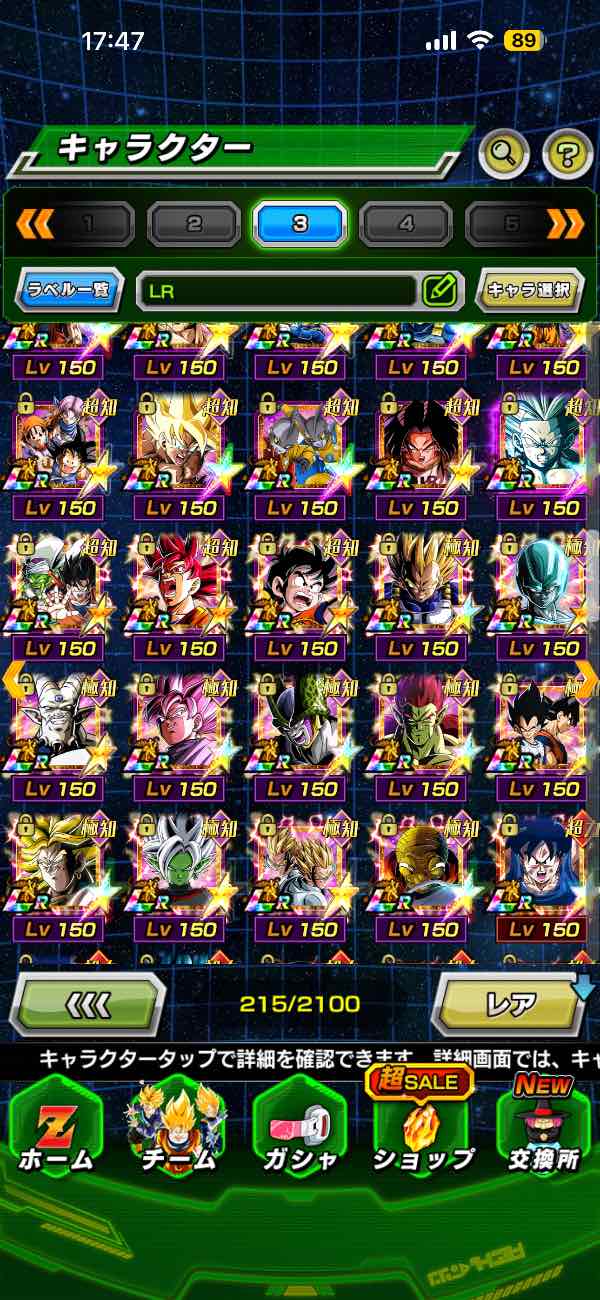600x1300 pixels.
Task: Tap the right double-arrow page scroller
Action: tap(567, 224)
